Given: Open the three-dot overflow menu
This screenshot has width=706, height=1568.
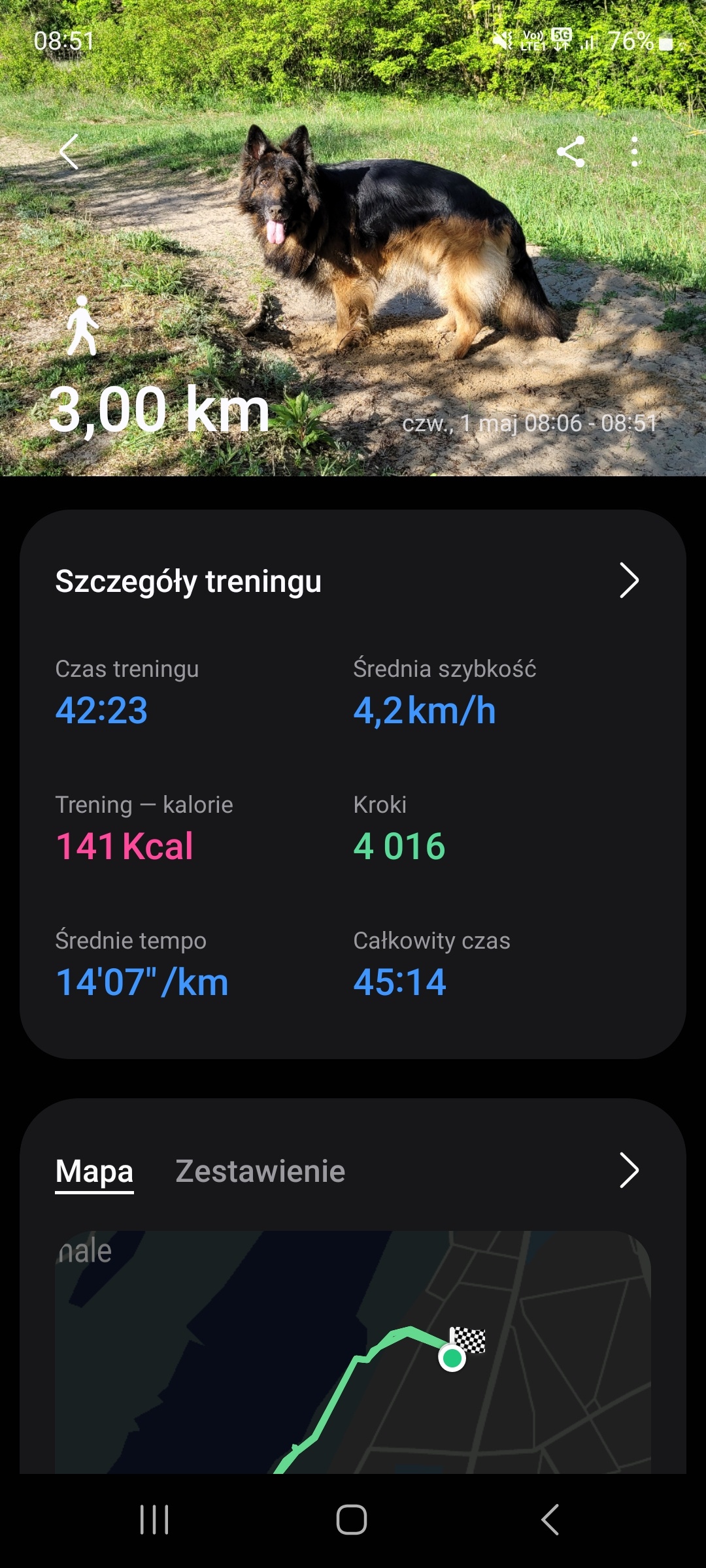Looking at the screenshot, I should (x=634, y=152).
